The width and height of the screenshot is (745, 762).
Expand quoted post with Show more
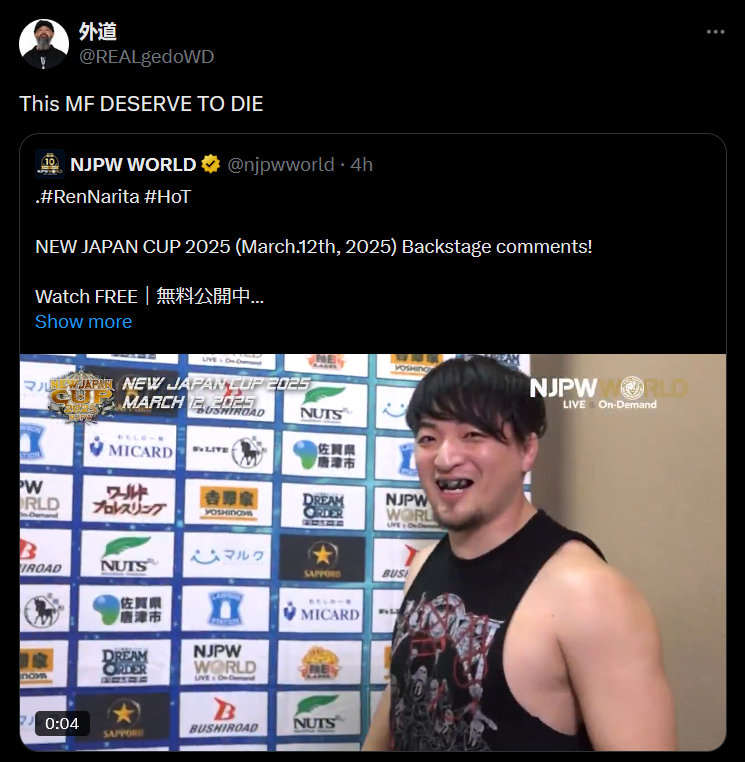83,321
